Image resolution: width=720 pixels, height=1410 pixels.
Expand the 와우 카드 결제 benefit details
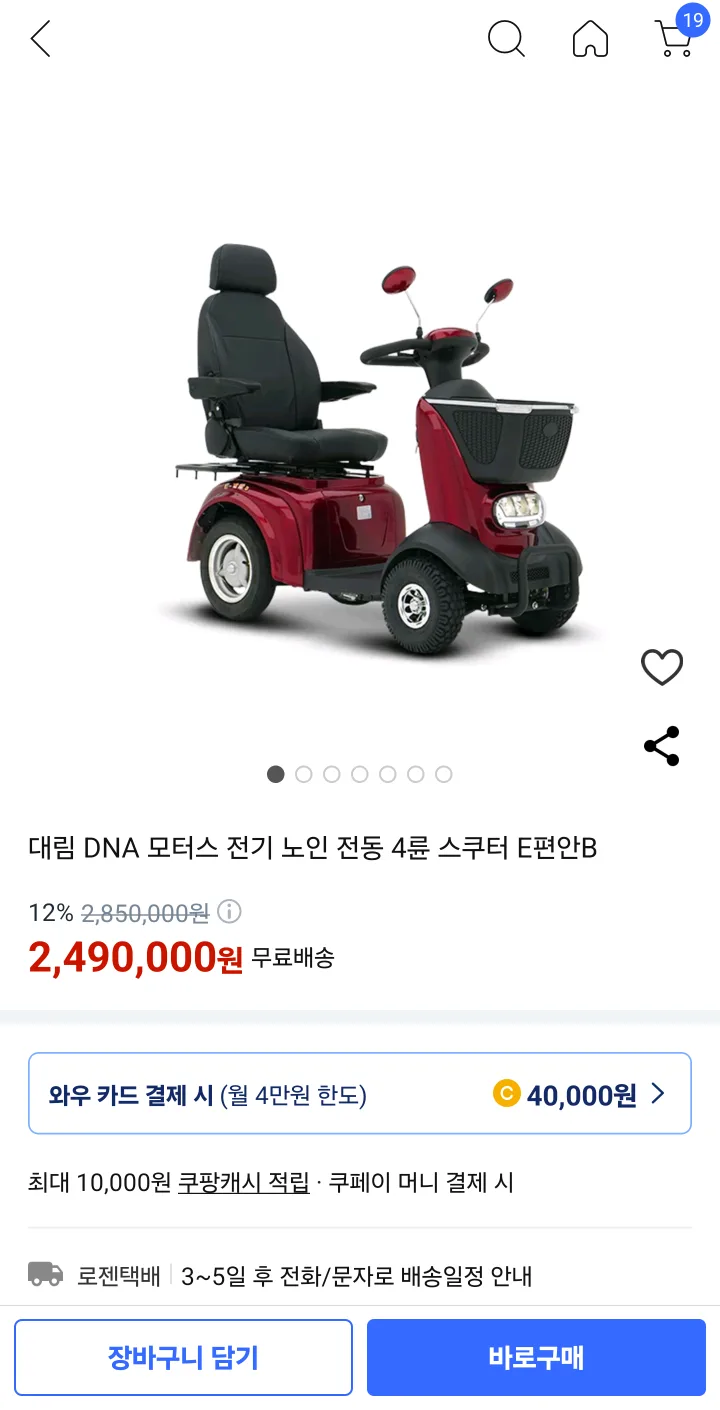click(200, 1094)
